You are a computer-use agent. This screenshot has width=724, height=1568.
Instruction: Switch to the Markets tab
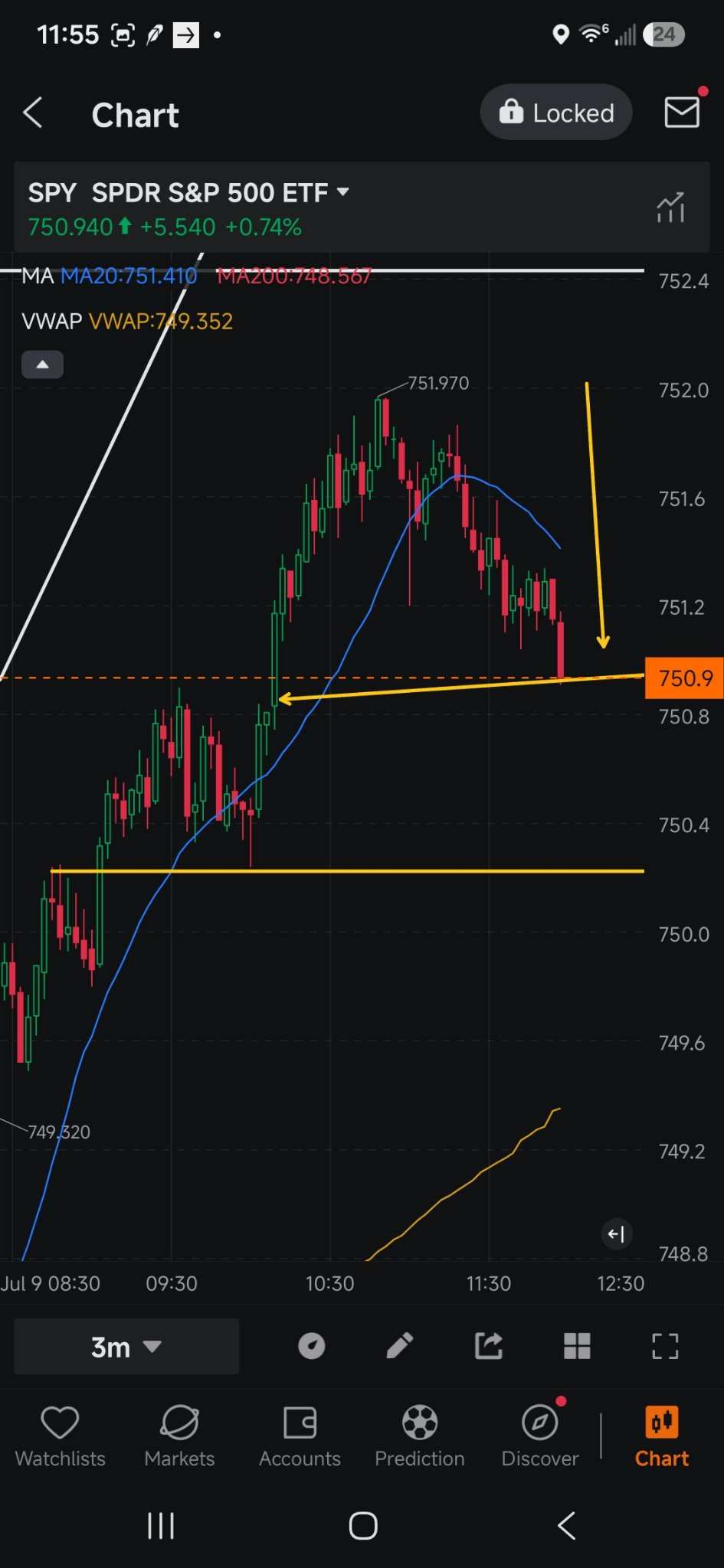(179, 1437)
